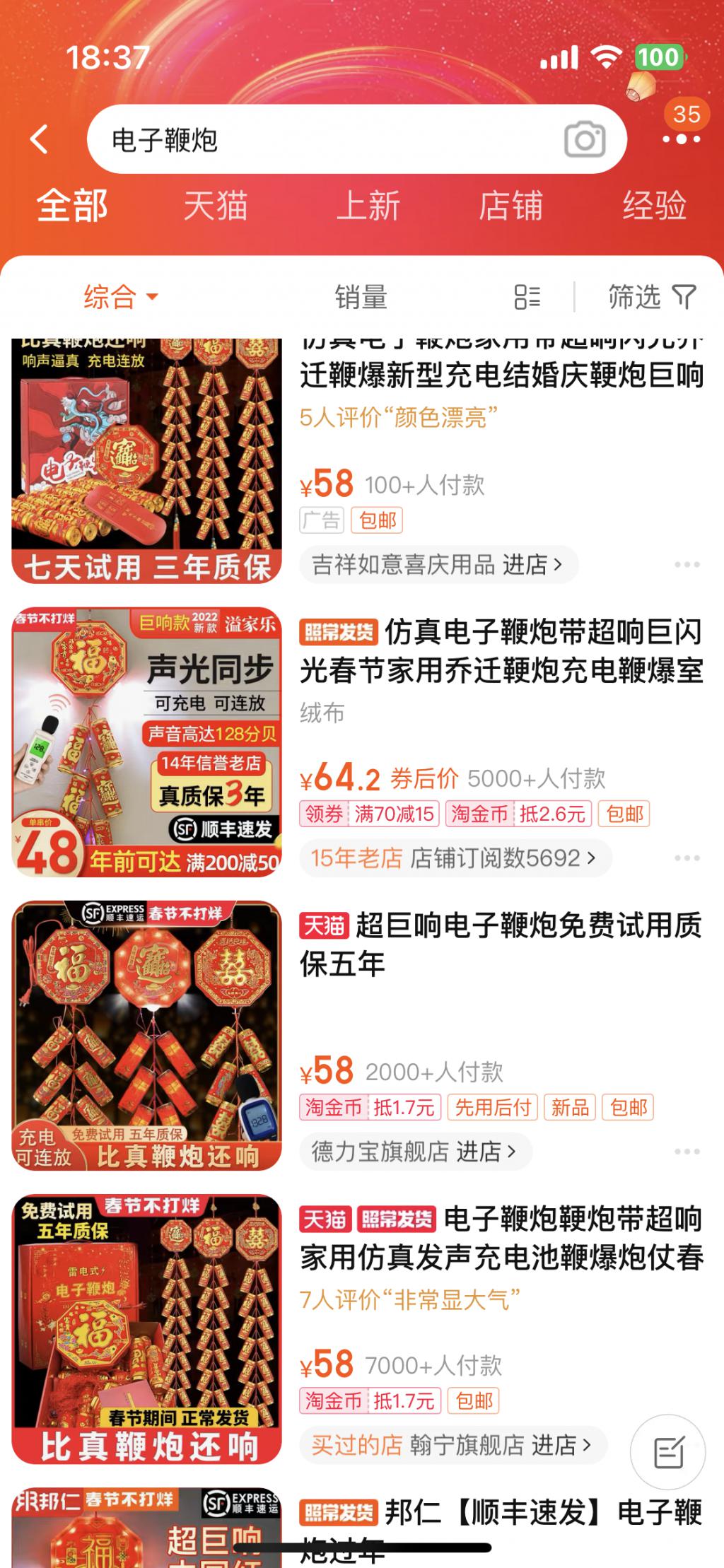The image size is (724, 1568).
Task: Open more options for 德力宝旗舰店 item
Action: (687, 1152)
